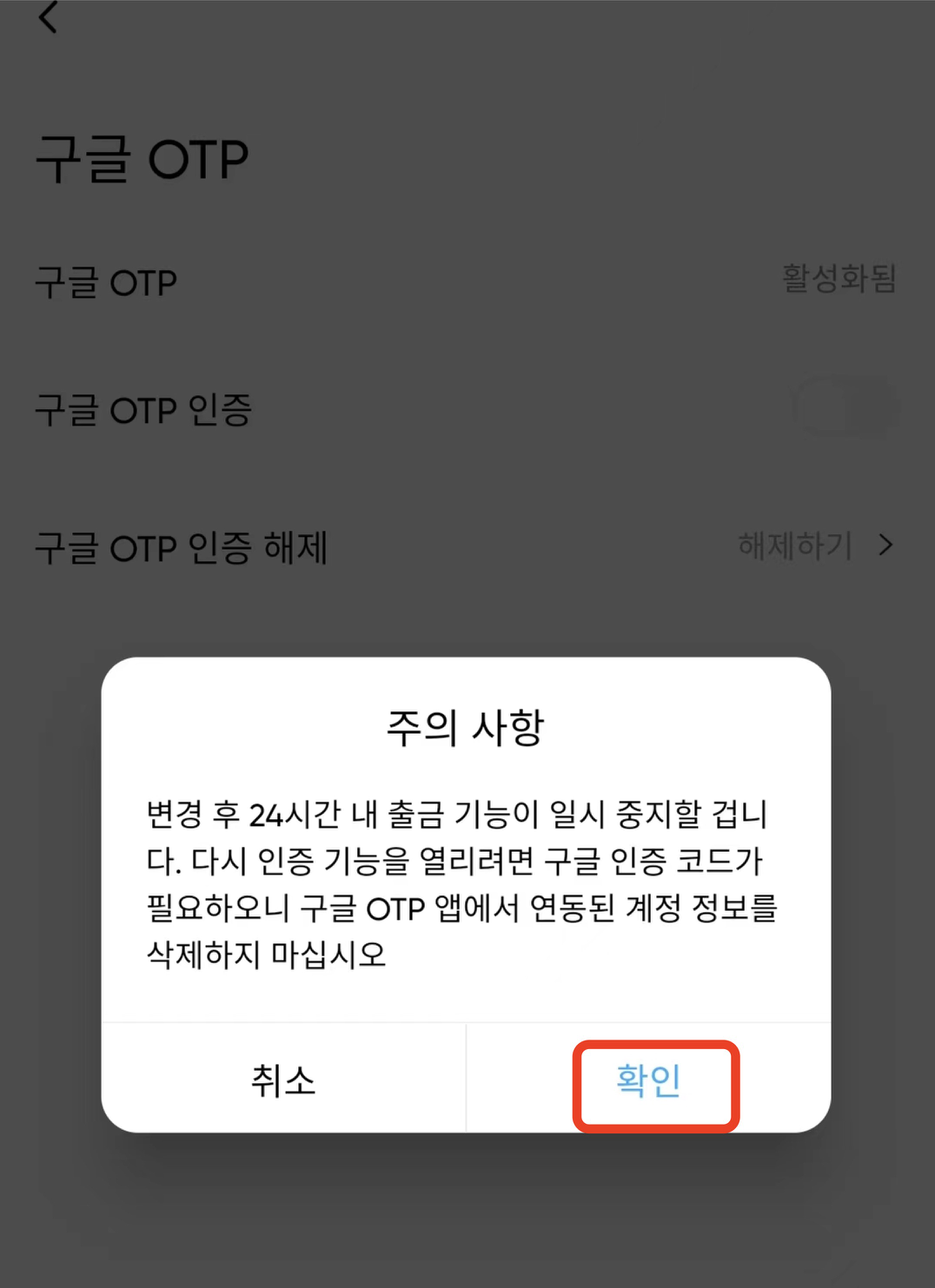Cancel the dialog with 취소
Image resolution: width=935 pixels, height=1288 pixels.
[283, 1081]
